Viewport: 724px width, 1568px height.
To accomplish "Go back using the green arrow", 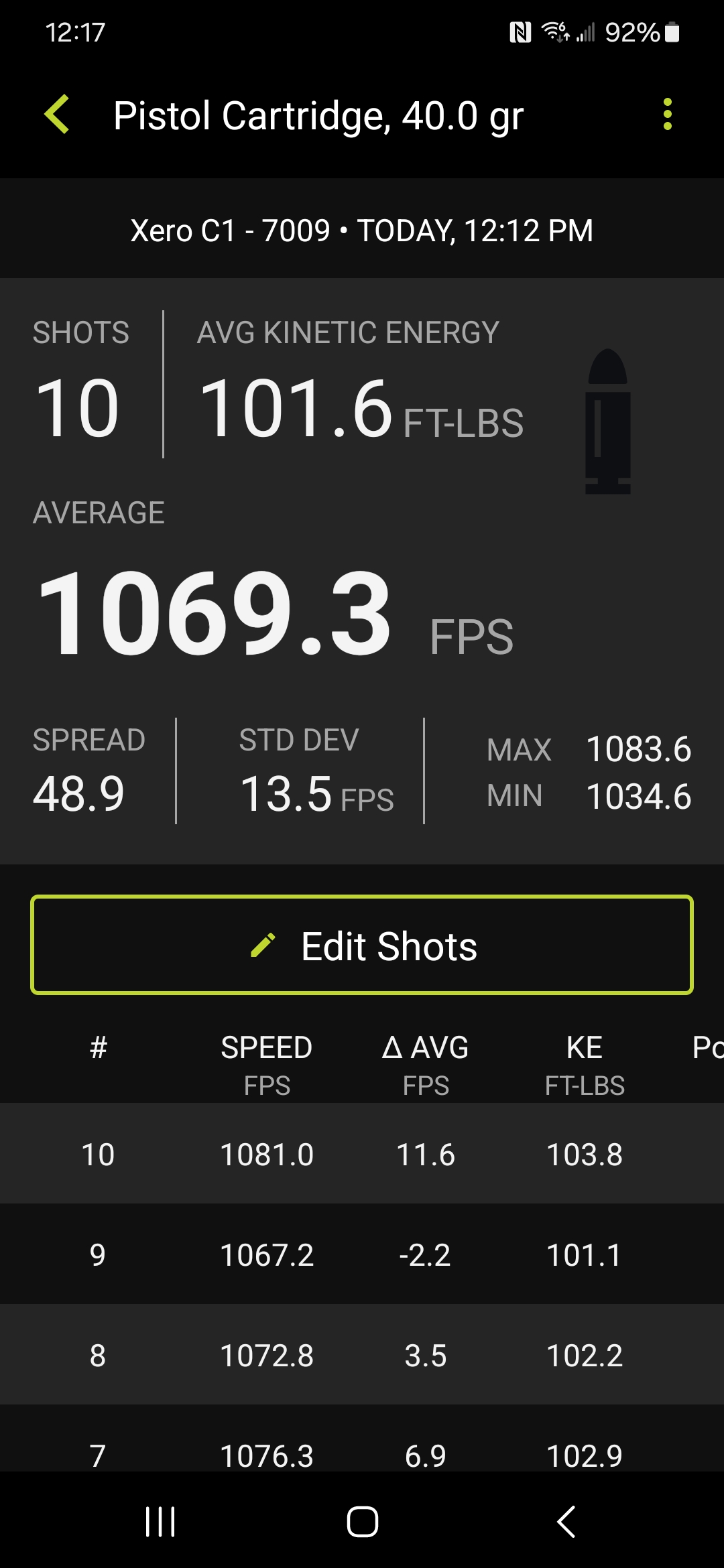I will (x=58, y=115).
